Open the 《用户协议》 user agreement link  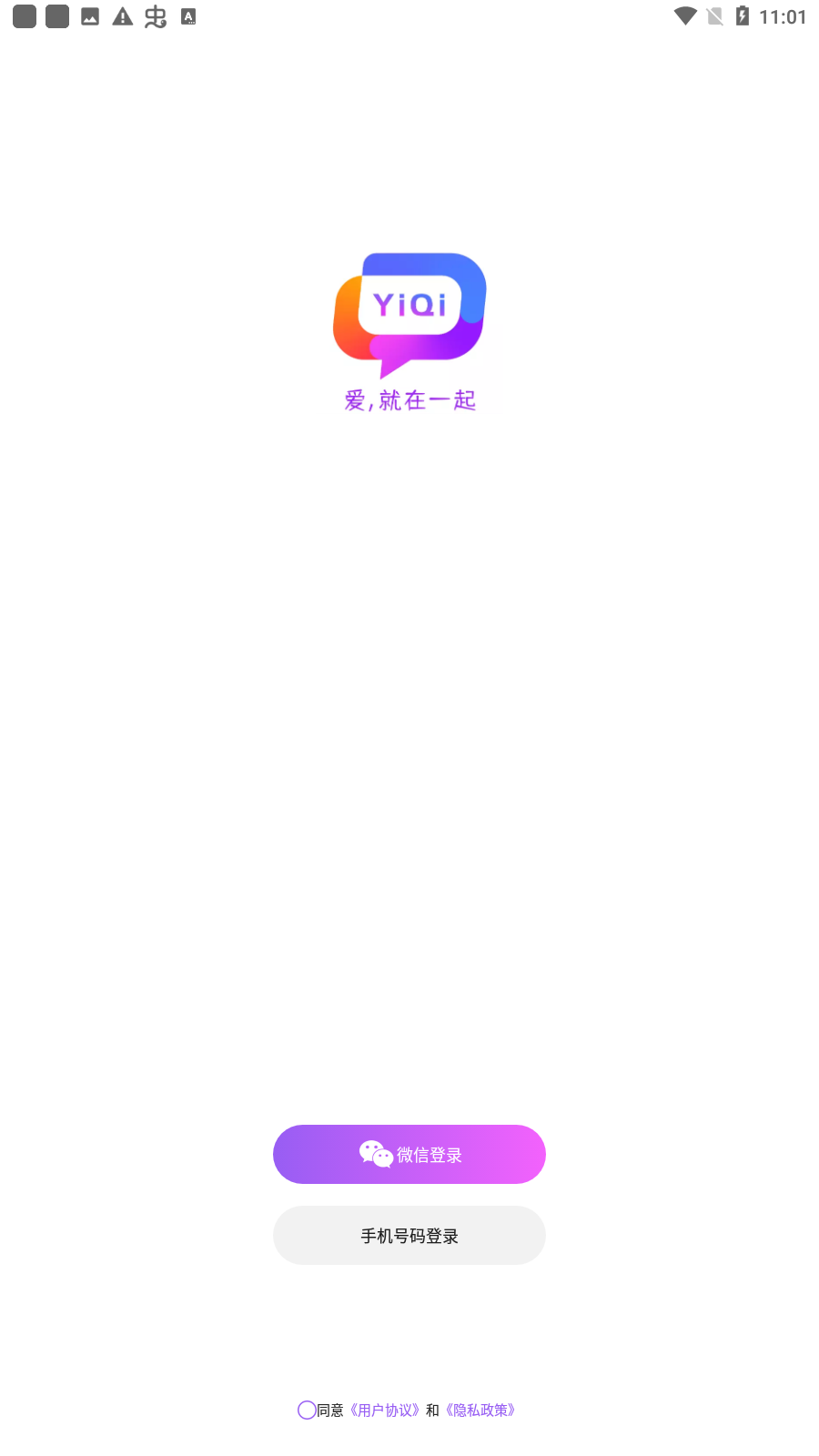pos(384,1410)
